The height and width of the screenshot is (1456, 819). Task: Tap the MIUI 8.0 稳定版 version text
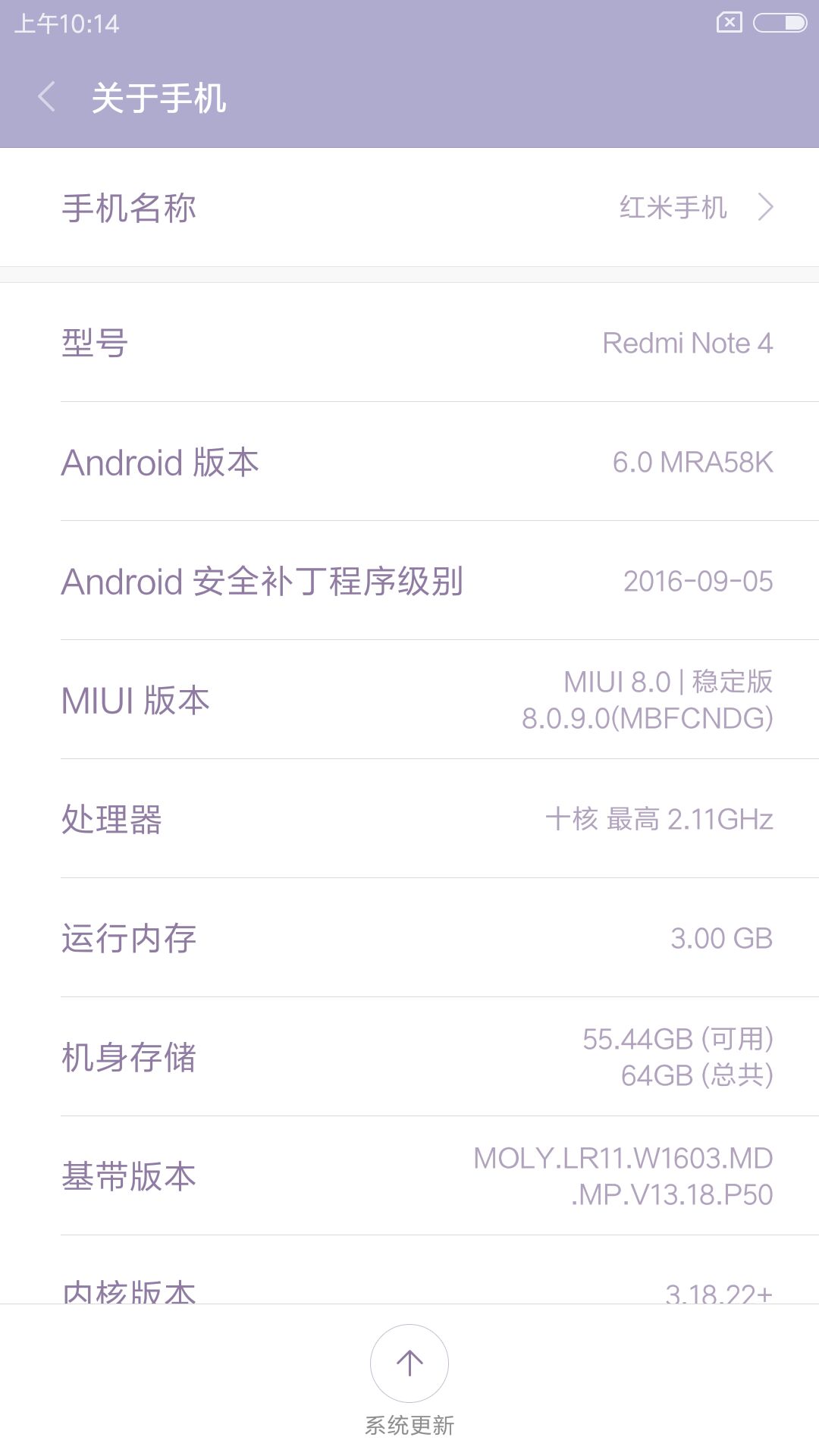pyautogui.click(x=667, y=682)
